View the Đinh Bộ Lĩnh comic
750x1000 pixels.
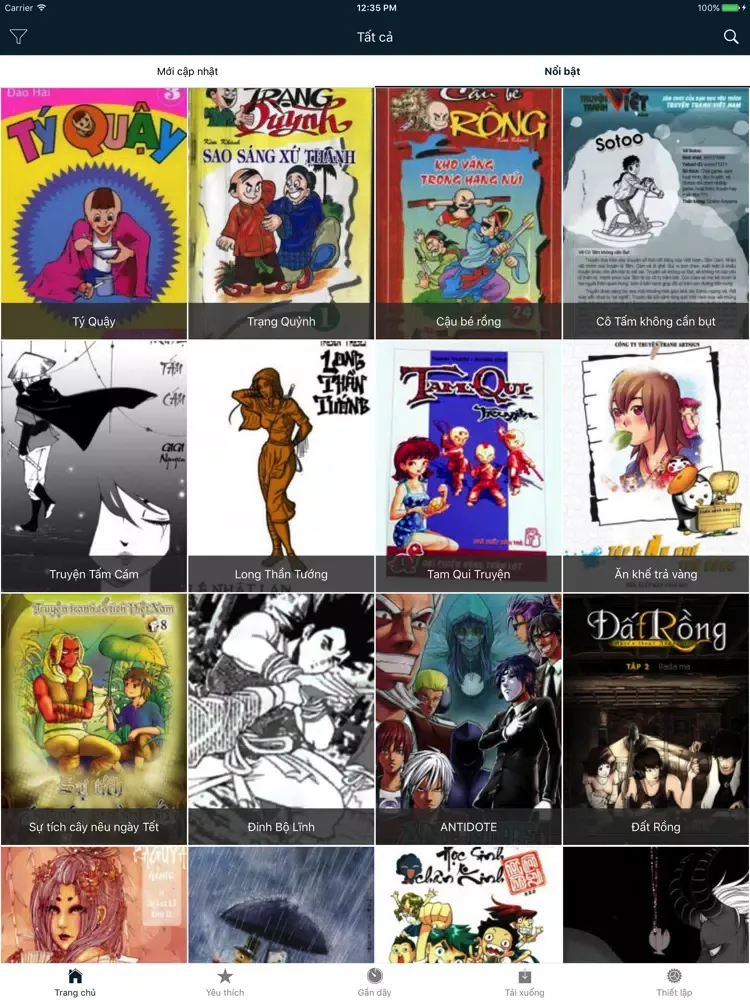[281, 719]
